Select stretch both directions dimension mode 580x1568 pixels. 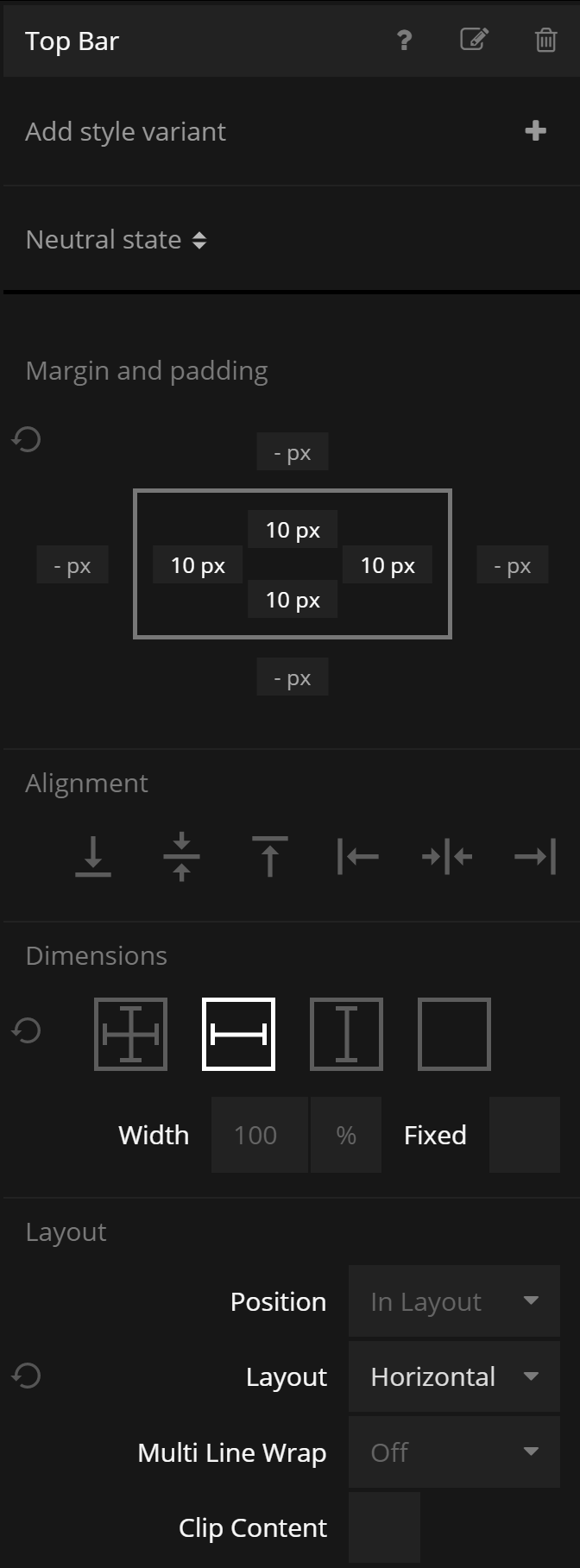coord(130,1034)
